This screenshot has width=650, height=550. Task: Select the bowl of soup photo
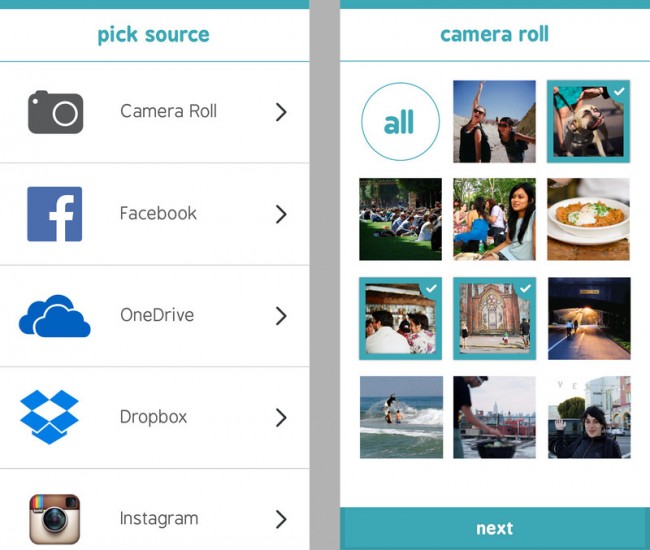pos(588,219)
